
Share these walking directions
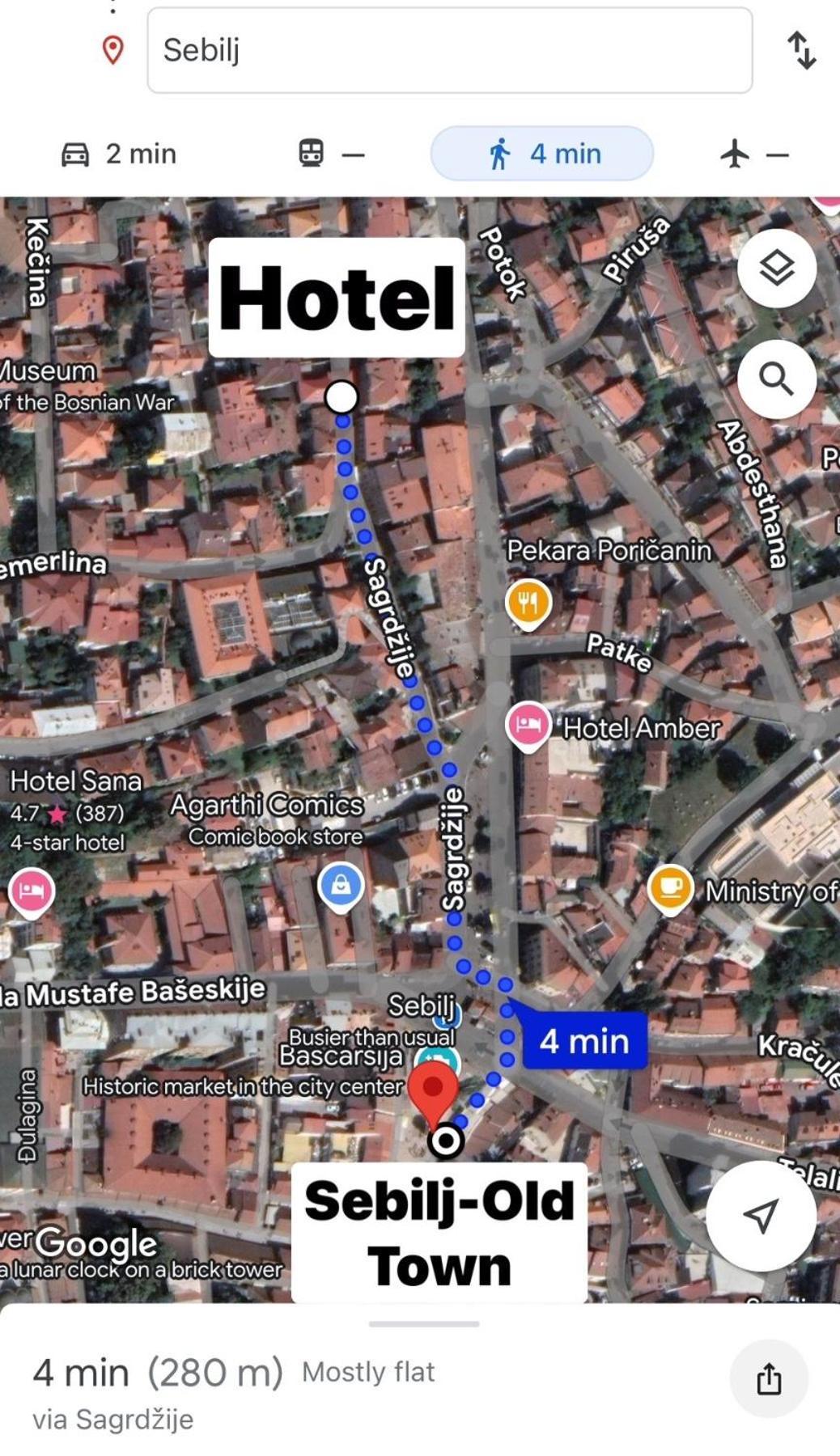[x=768, y=1378]
